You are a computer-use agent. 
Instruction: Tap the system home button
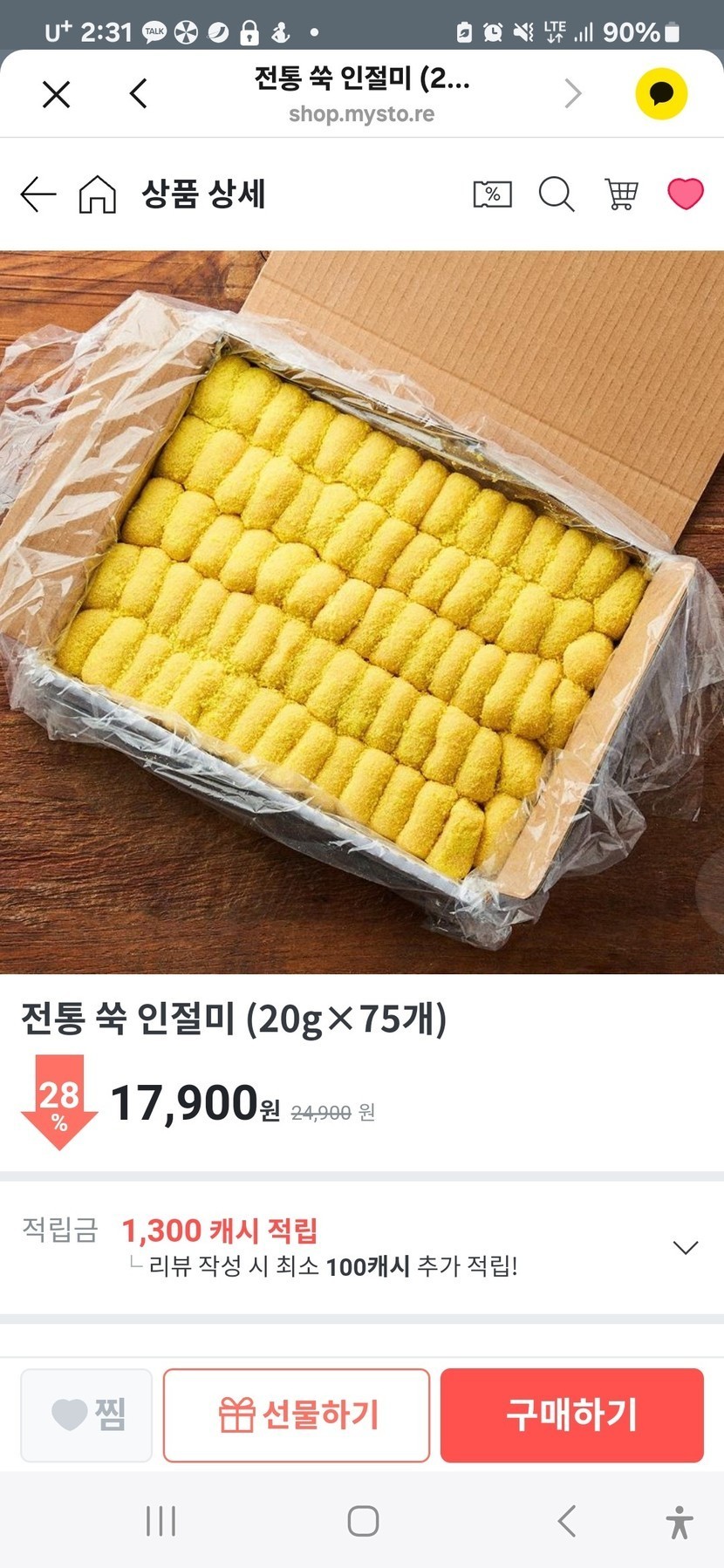(363, 1521)
